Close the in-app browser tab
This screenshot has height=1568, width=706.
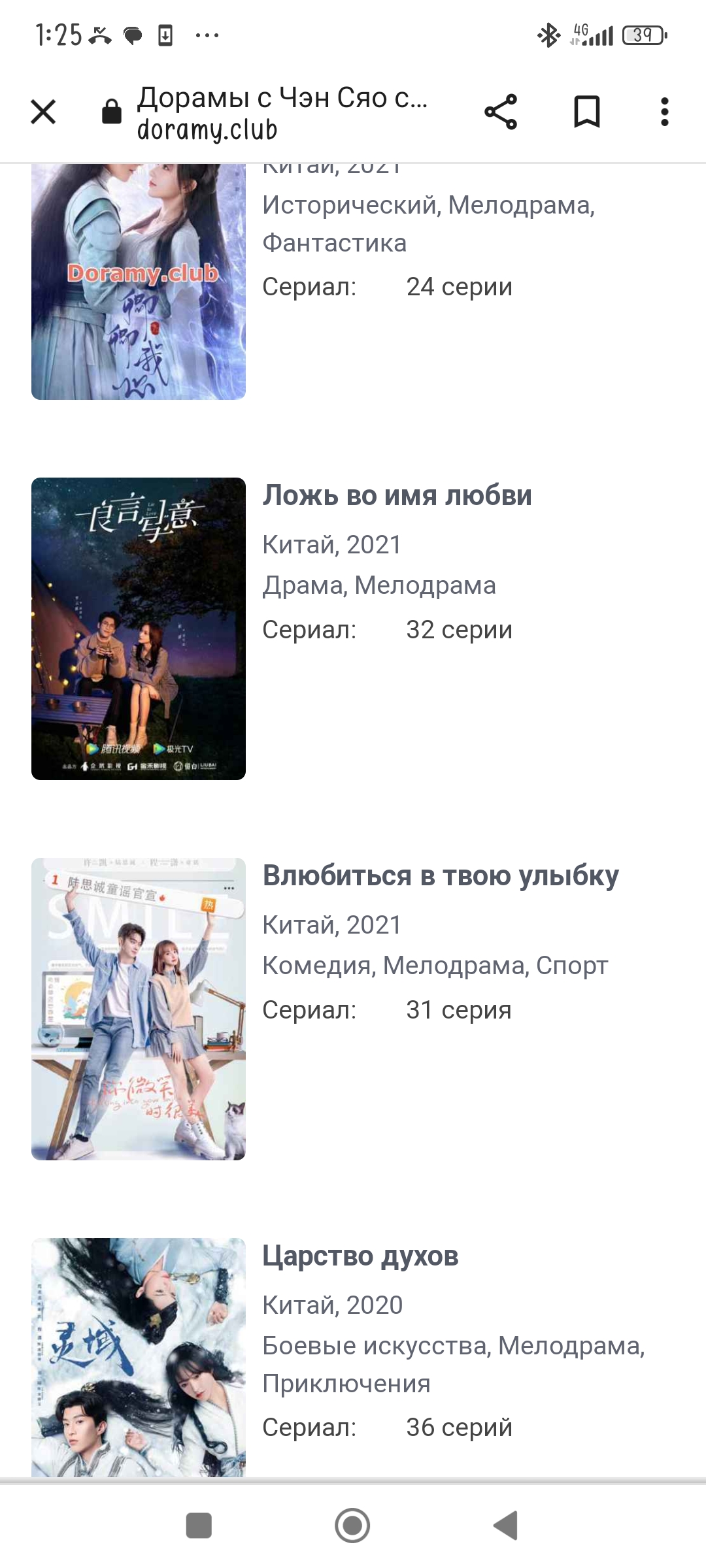pos(43,112)
